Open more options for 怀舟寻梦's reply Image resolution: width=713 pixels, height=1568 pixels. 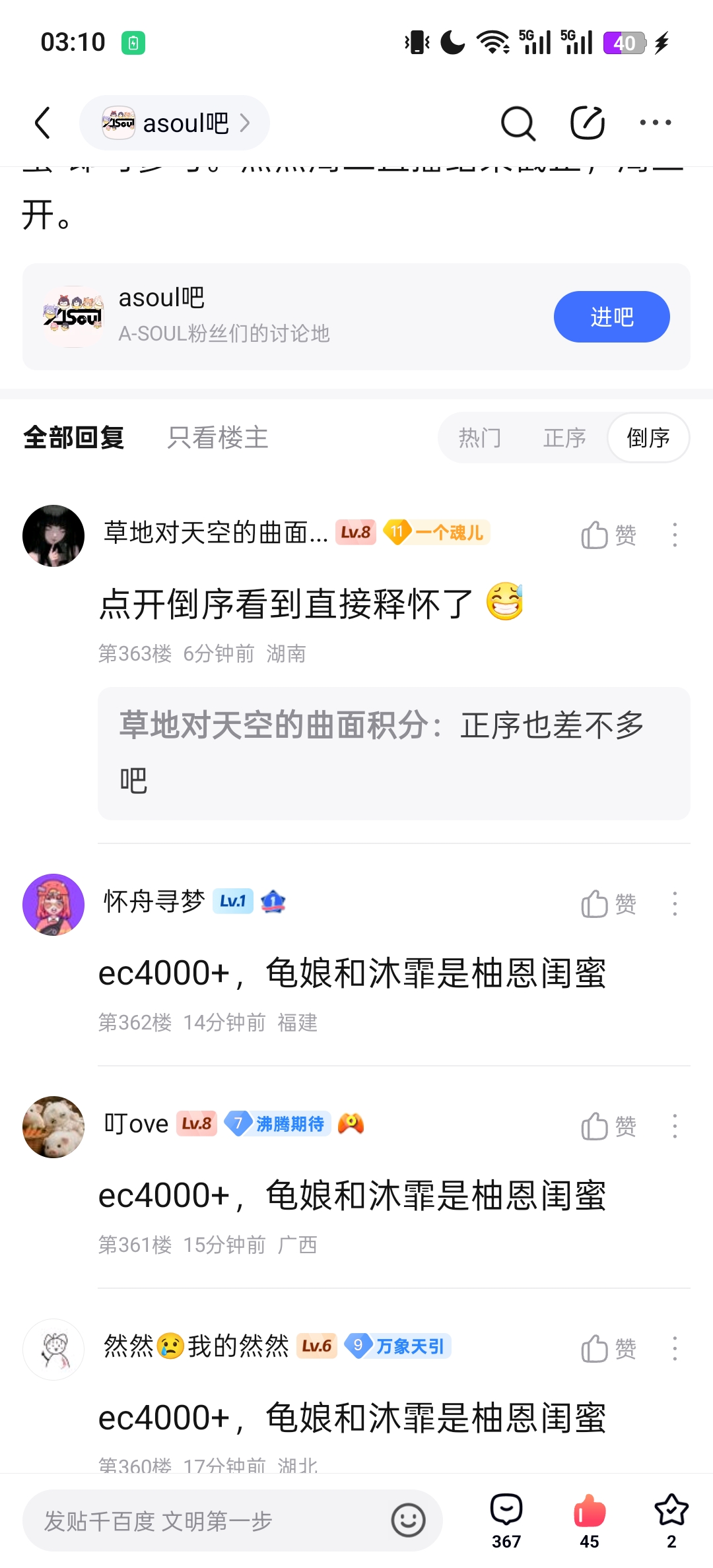pyautogui.click(x=675, y=904)
